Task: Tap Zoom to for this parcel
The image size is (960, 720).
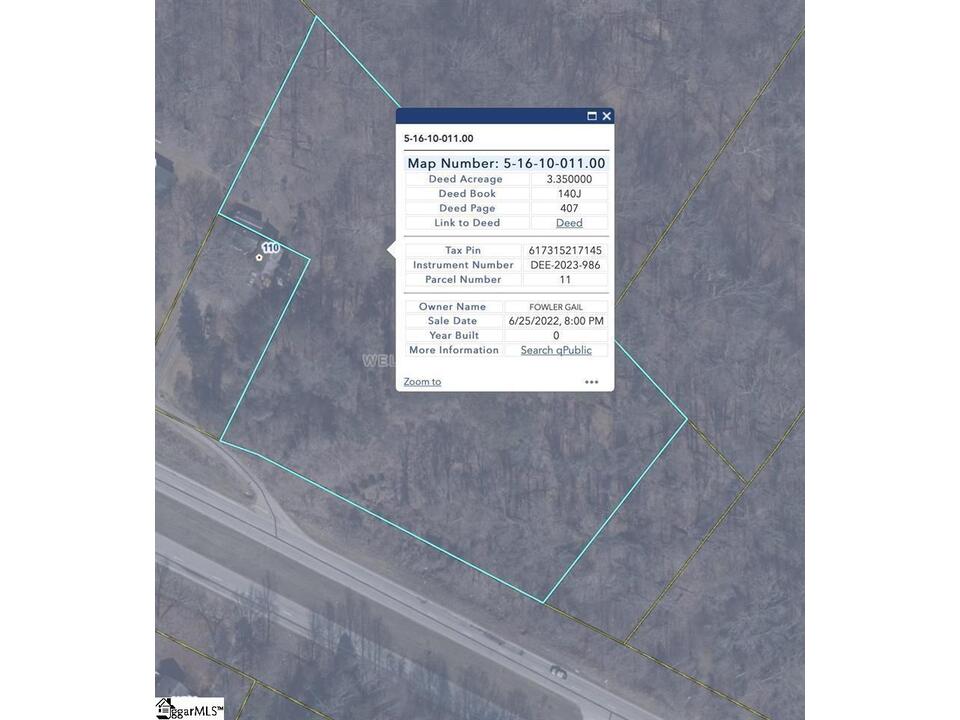Action: pos(422,382)
